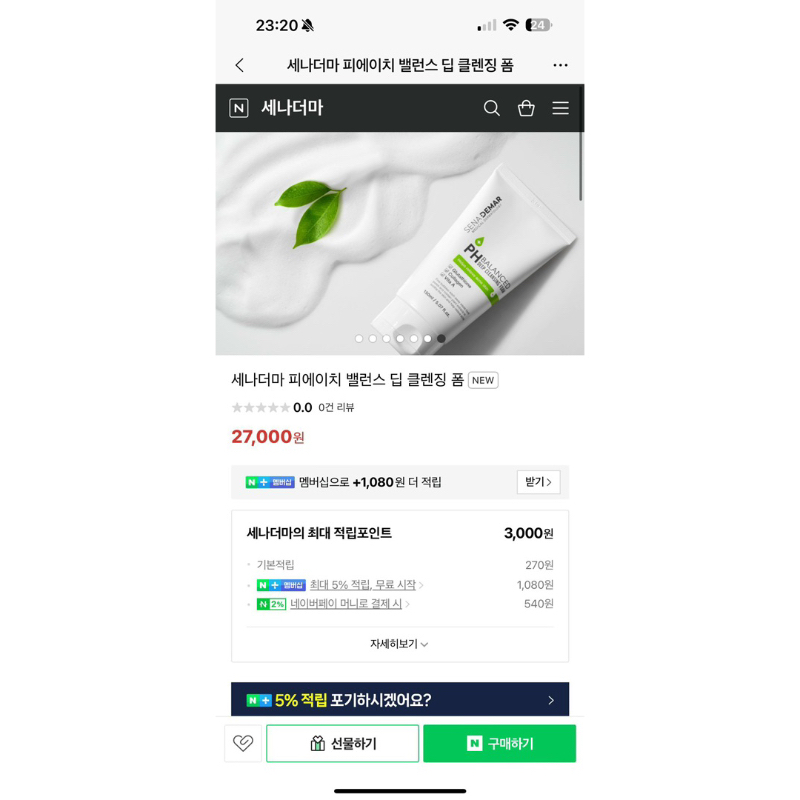Image resolution: width=800 pixels, height=800 pixels.
Task: Open the store search magnifier
Action: pyautogui.click(x=491, y=108)
